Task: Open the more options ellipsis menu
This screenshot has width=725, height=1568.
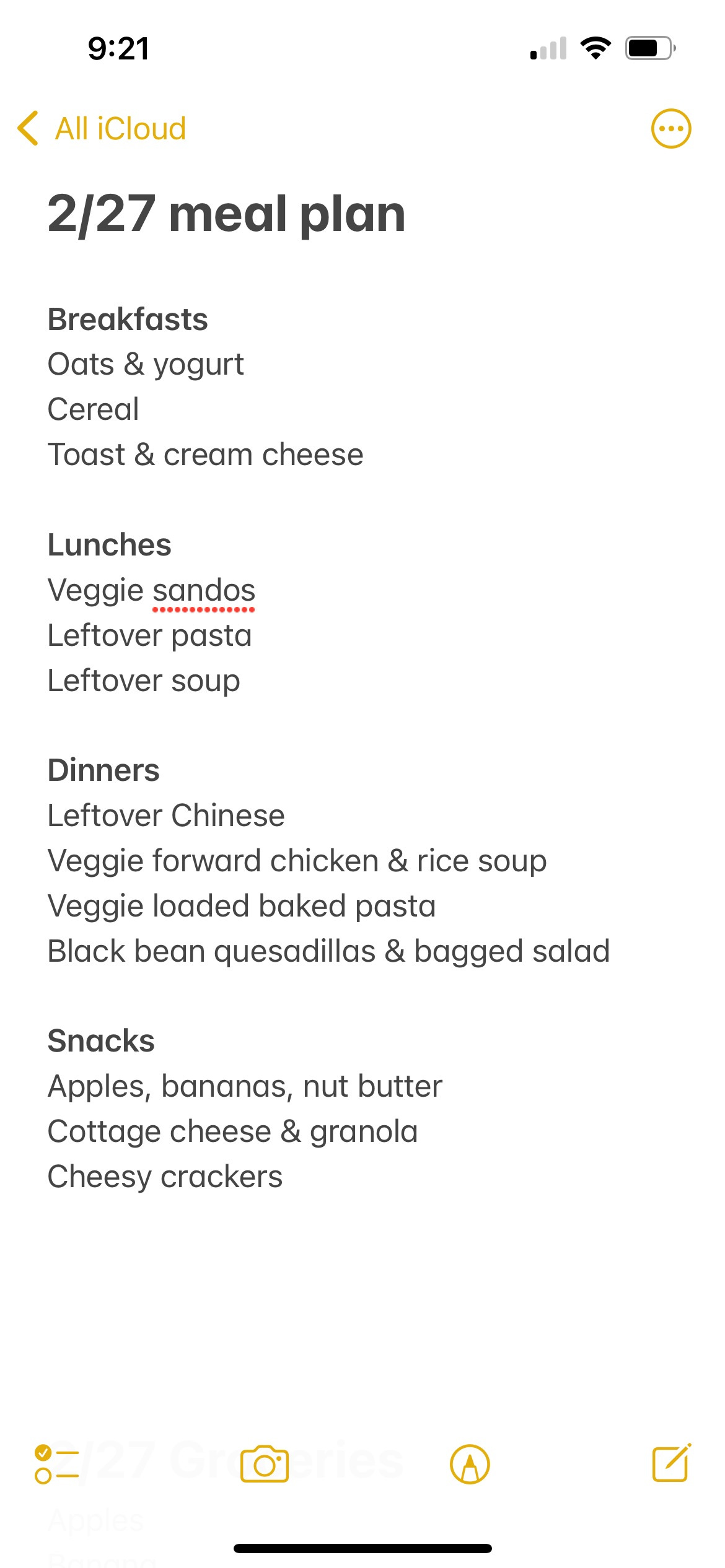Action: (670, 129)
